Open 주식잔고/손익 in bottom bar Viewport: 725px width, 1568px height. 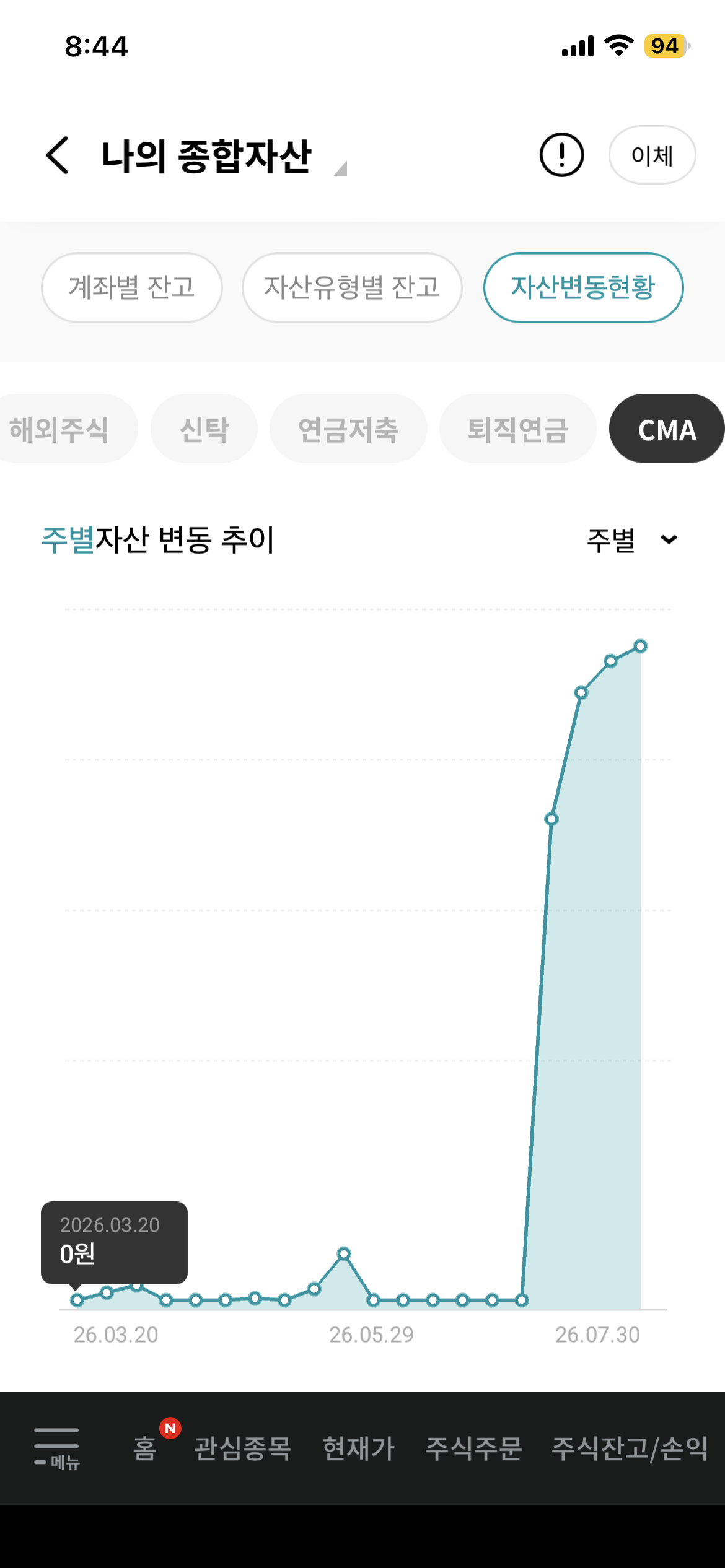coord(630,1448)
